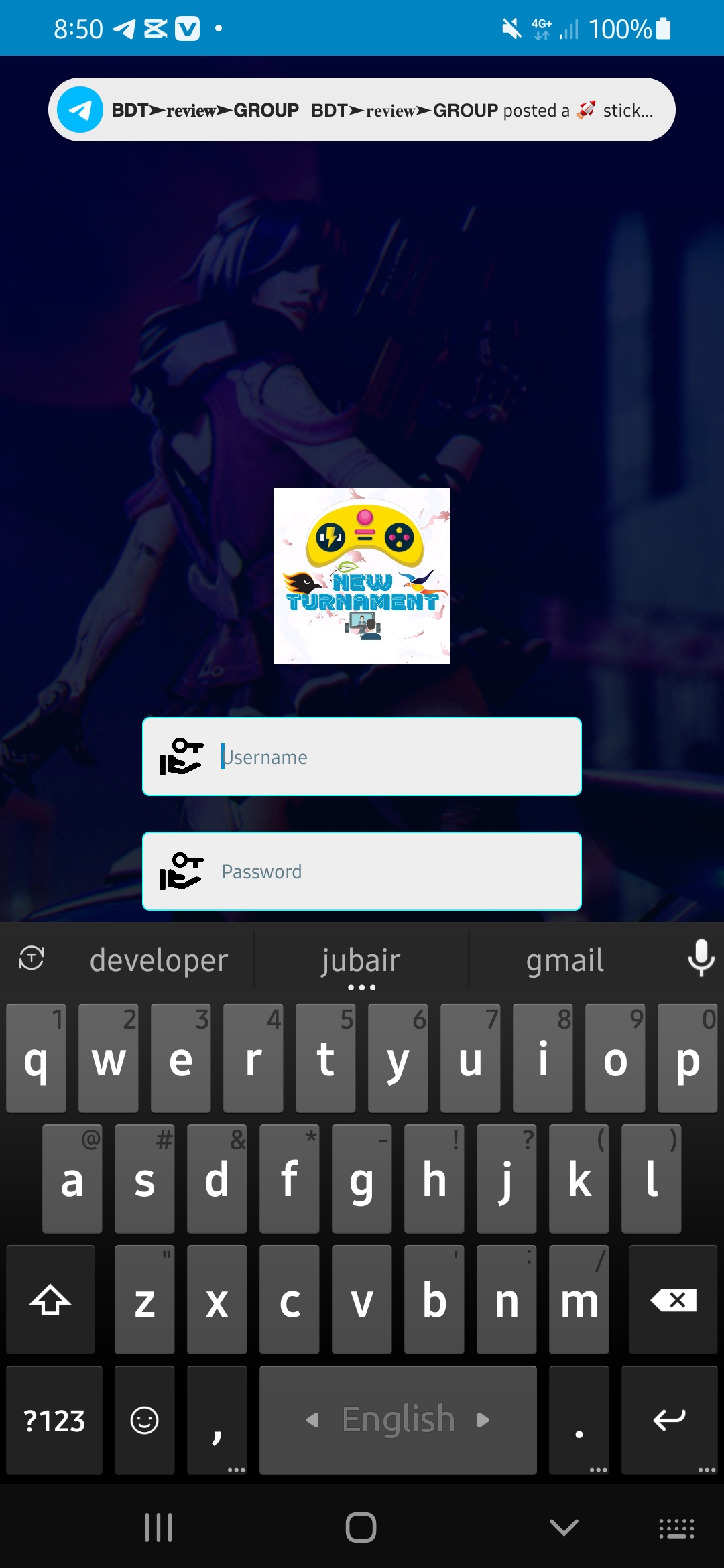Hide the keyboard with the down chevron
The image size is (724, 1568).
(564, 1528)
